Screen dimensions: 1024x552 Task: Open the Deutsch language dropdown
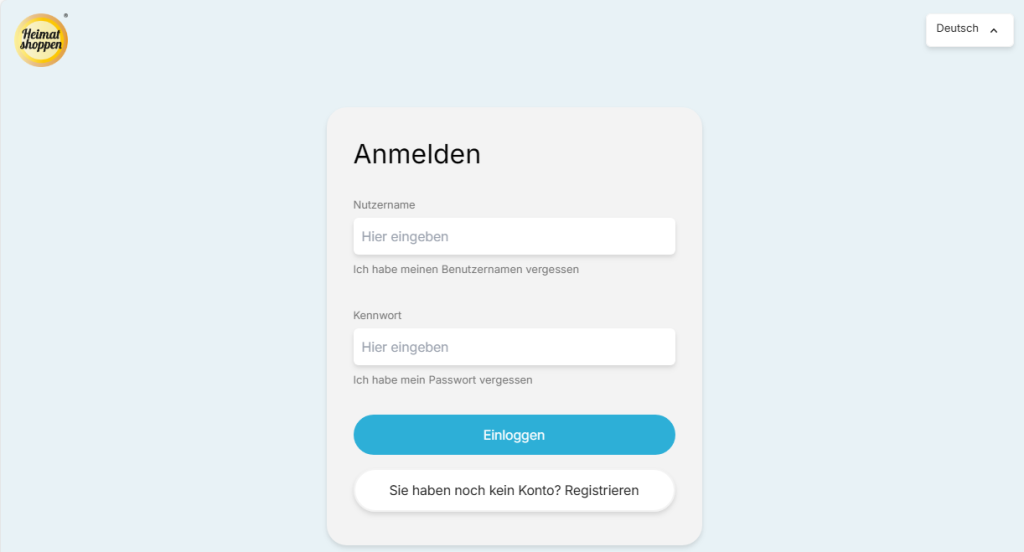click(968, 30)
